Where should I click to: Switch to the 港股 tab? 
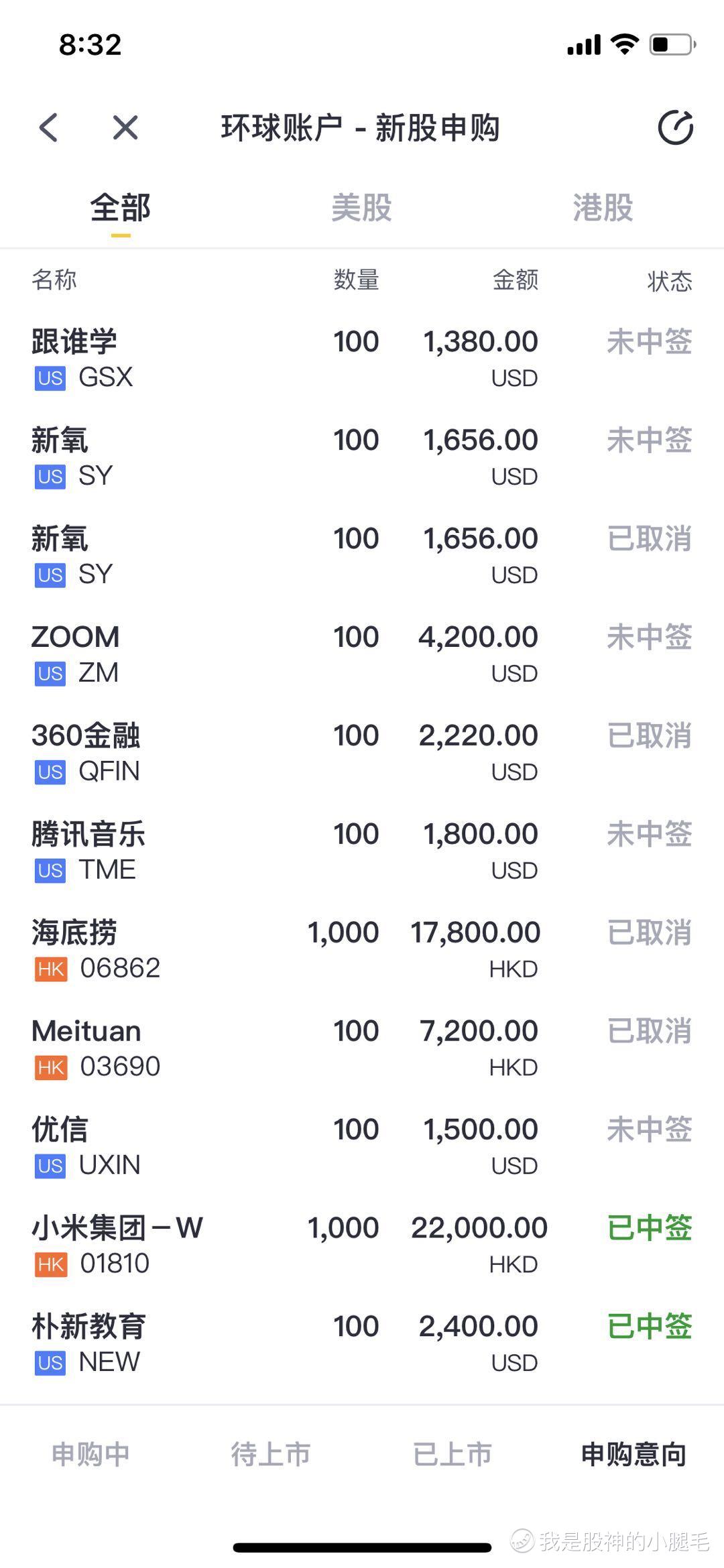(x=603, y=208)
